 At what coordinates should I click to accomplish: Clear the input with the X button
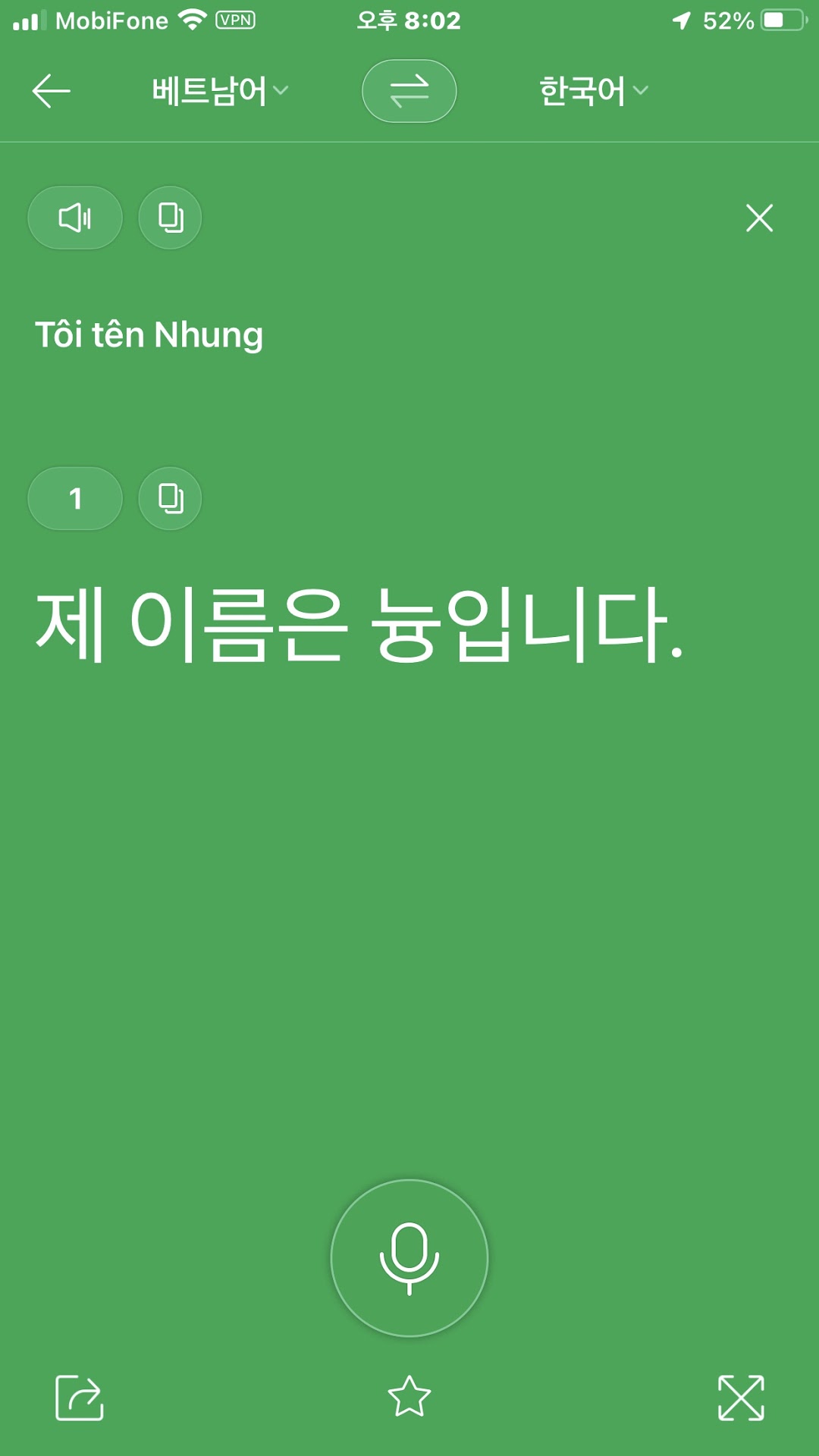759,218
